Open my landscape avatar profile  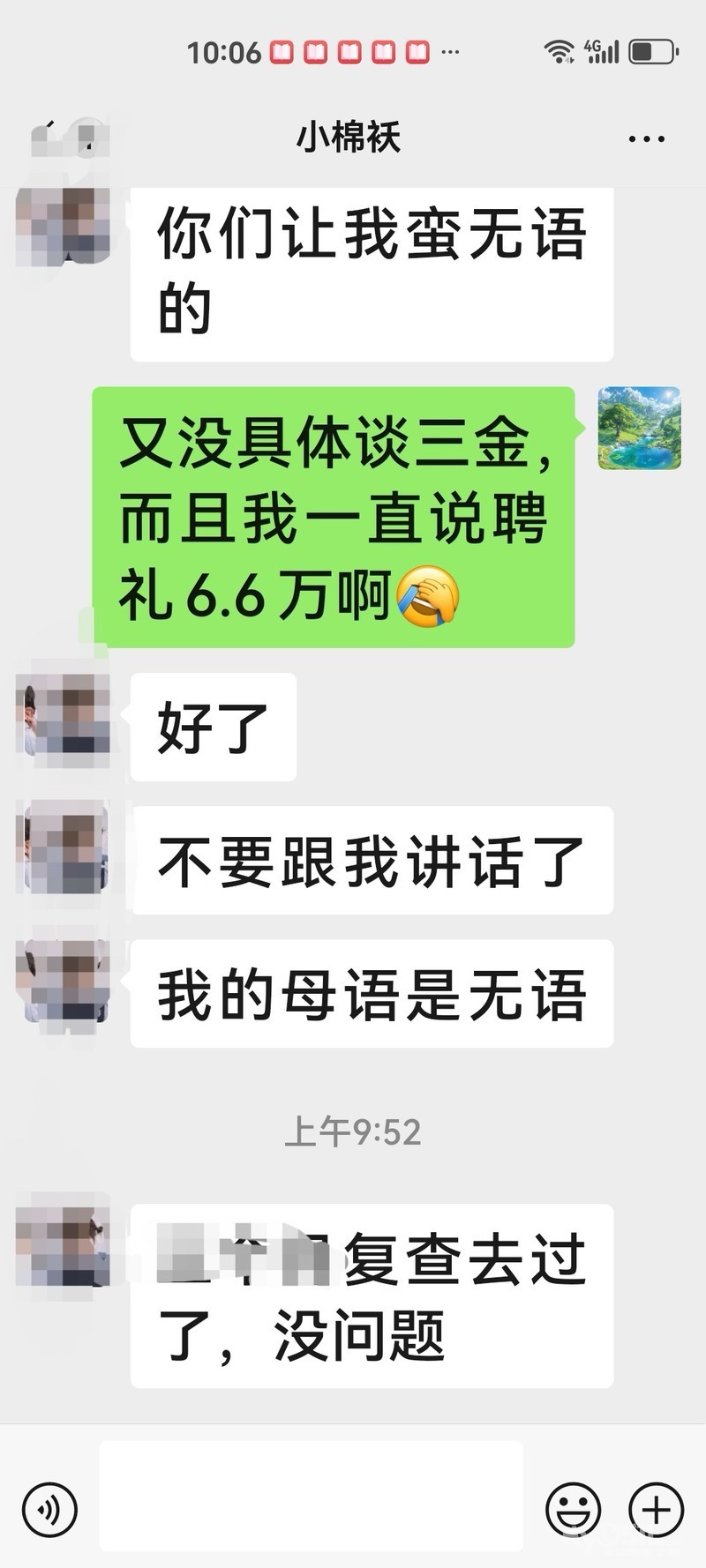[639, 428]
